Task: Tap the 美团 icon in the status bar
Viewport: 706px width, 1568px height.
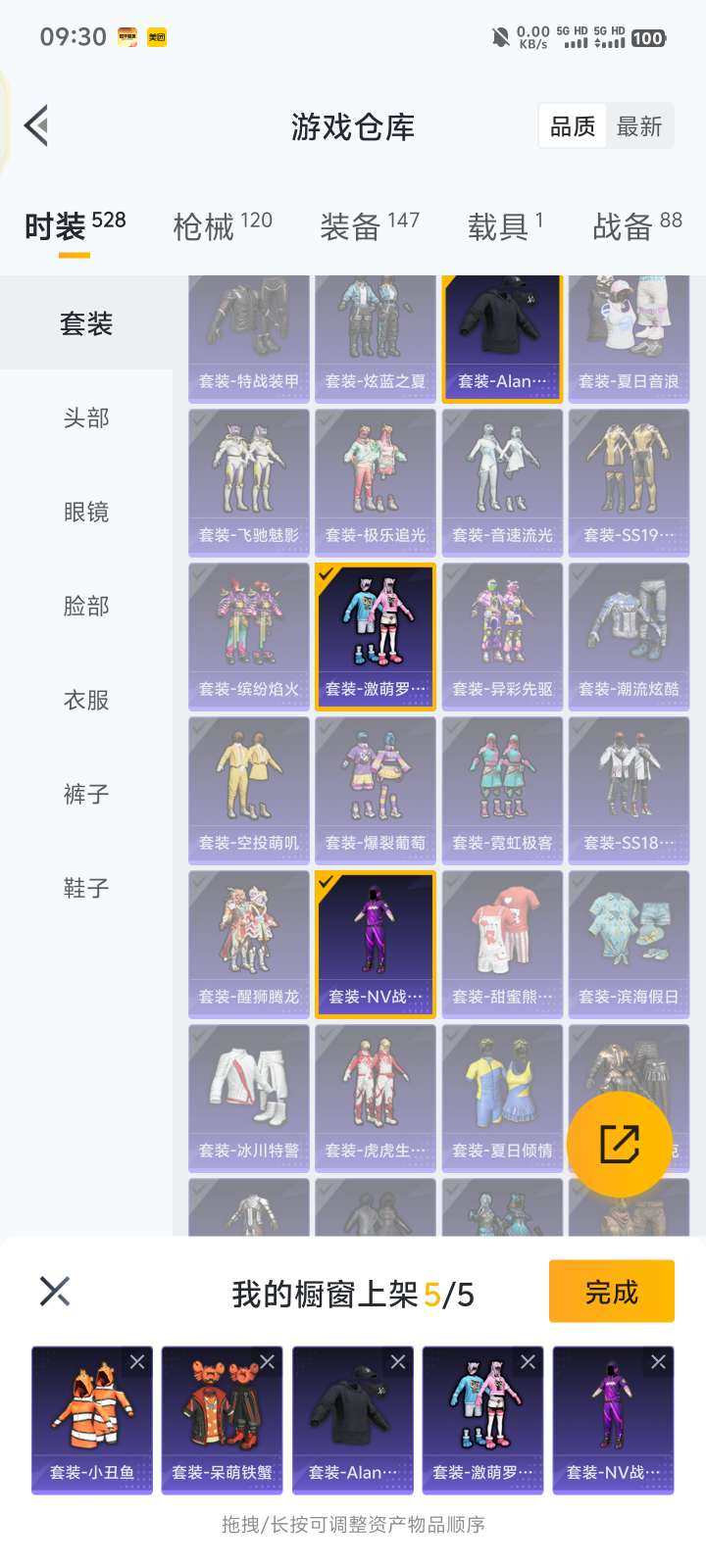Action: click(157, 37)
